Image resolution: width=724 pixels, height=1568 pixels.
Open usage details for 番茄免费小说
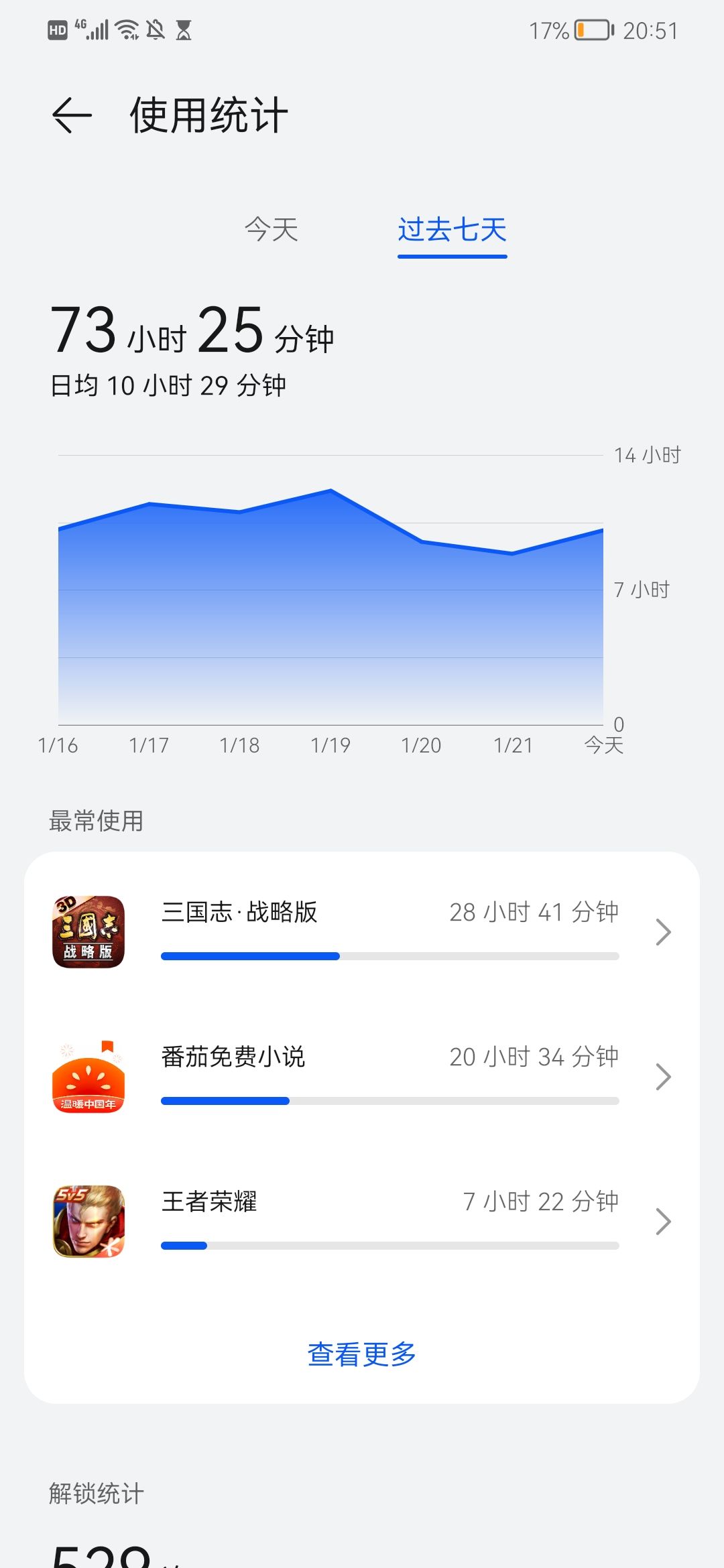362,1077
